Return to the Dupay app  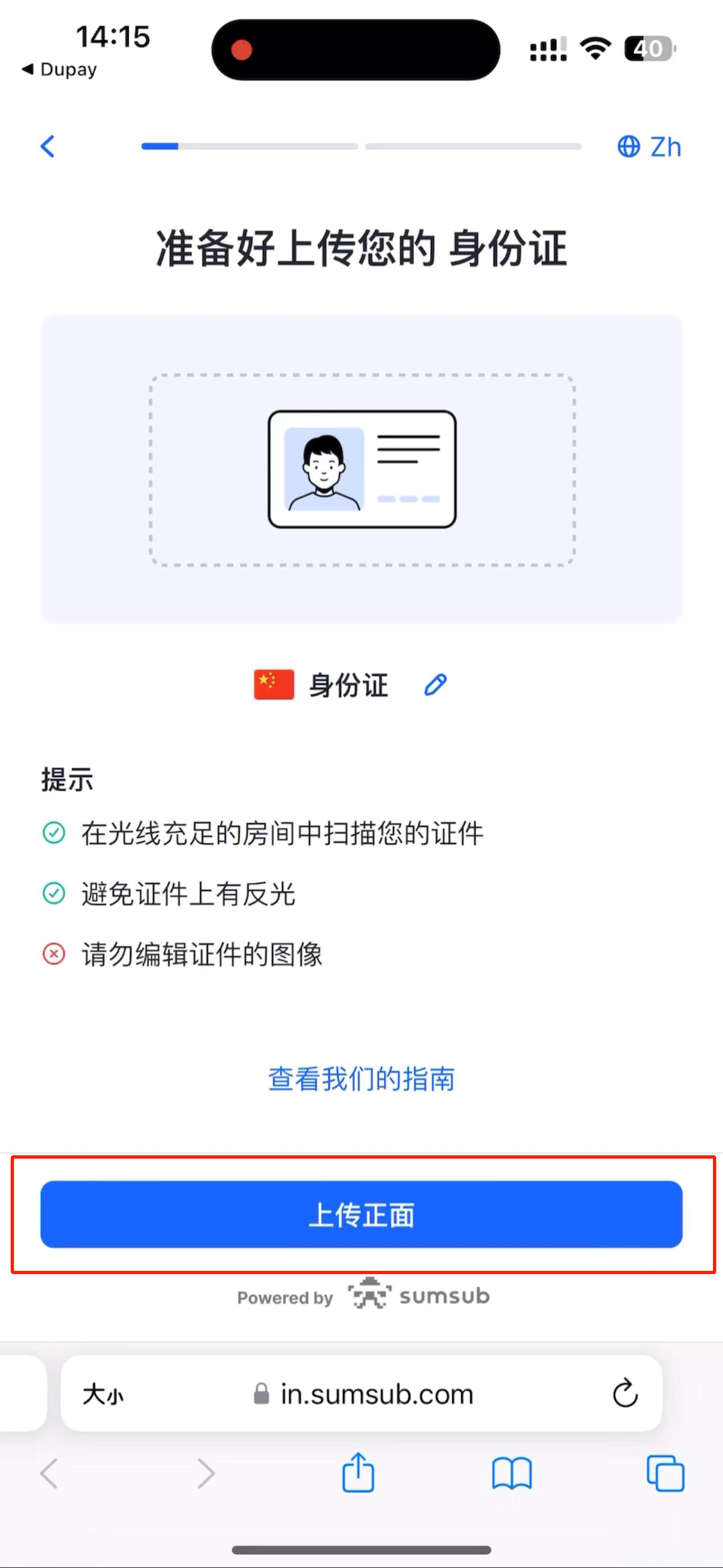pyautogui.click(x=59, y=70)
